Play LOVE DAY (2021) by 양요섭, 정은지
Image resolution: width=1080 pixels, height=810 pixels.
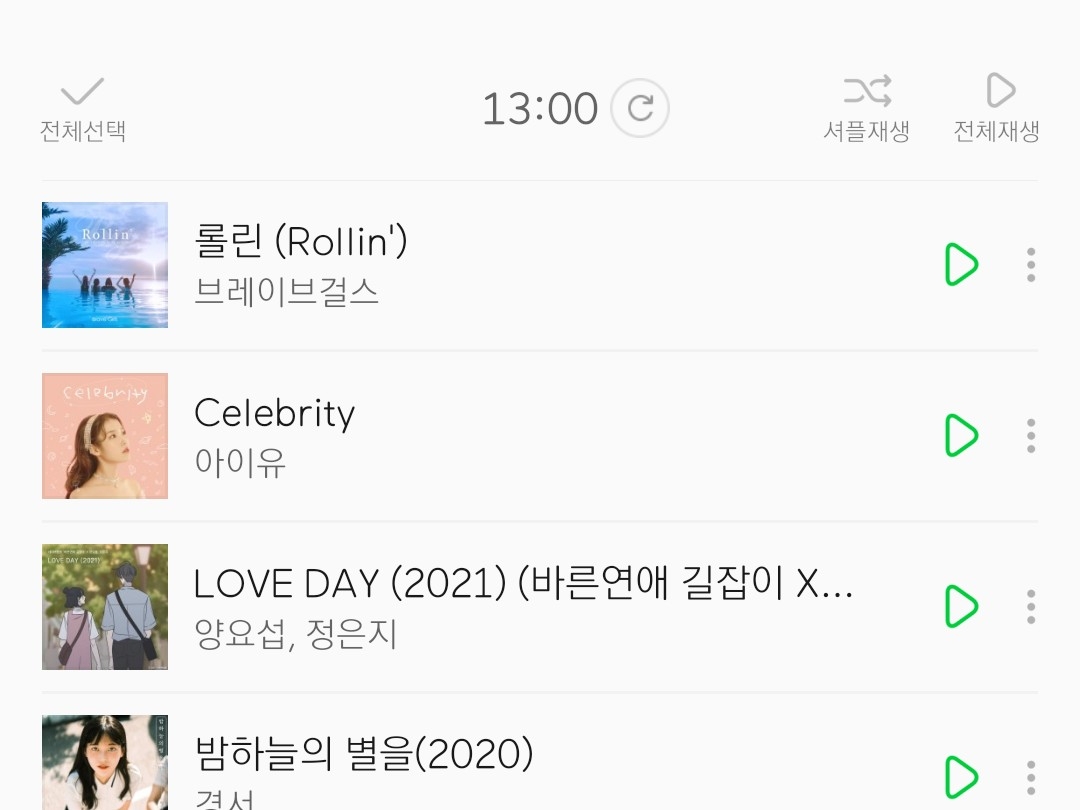[961, 607]
